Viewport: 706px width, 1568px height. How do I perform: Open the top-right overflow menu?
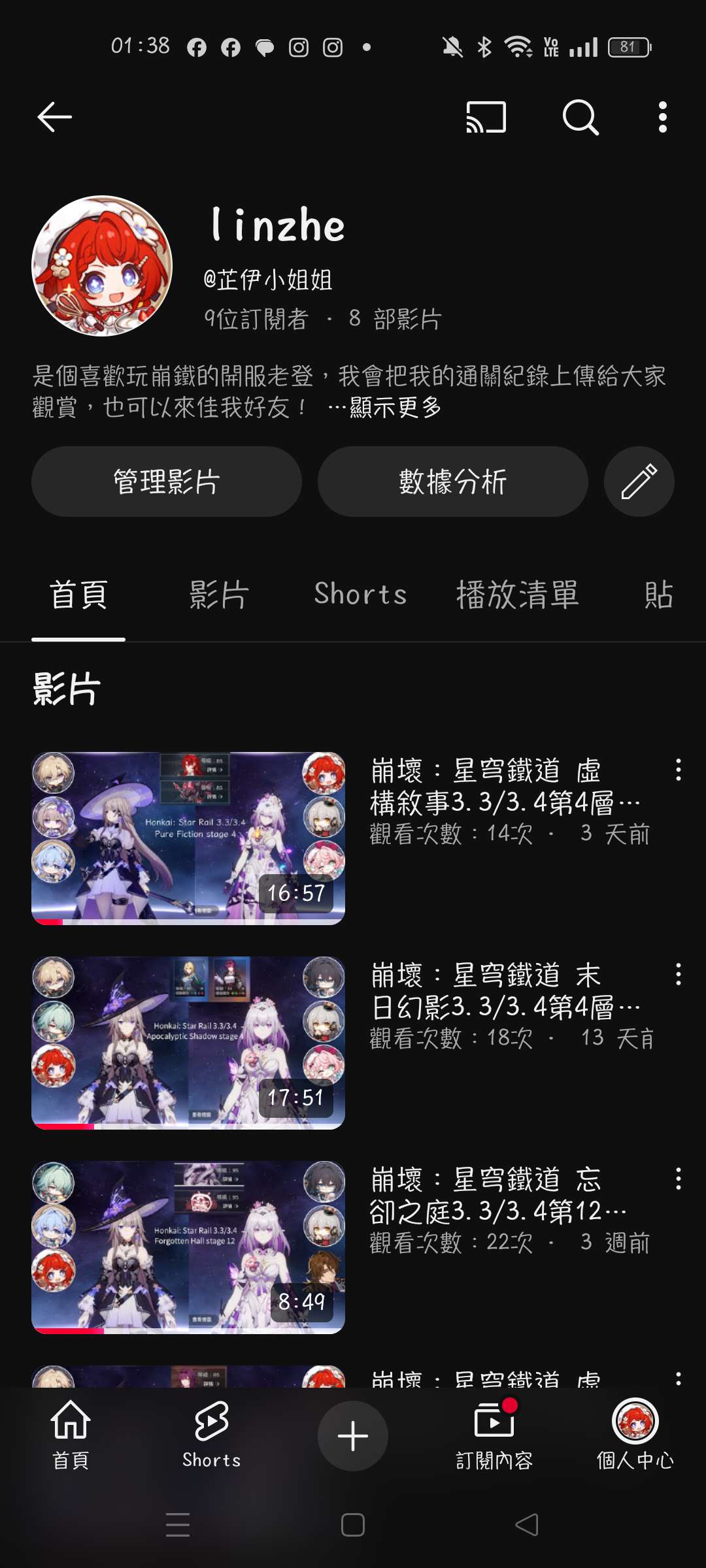[x=663, y=118]
